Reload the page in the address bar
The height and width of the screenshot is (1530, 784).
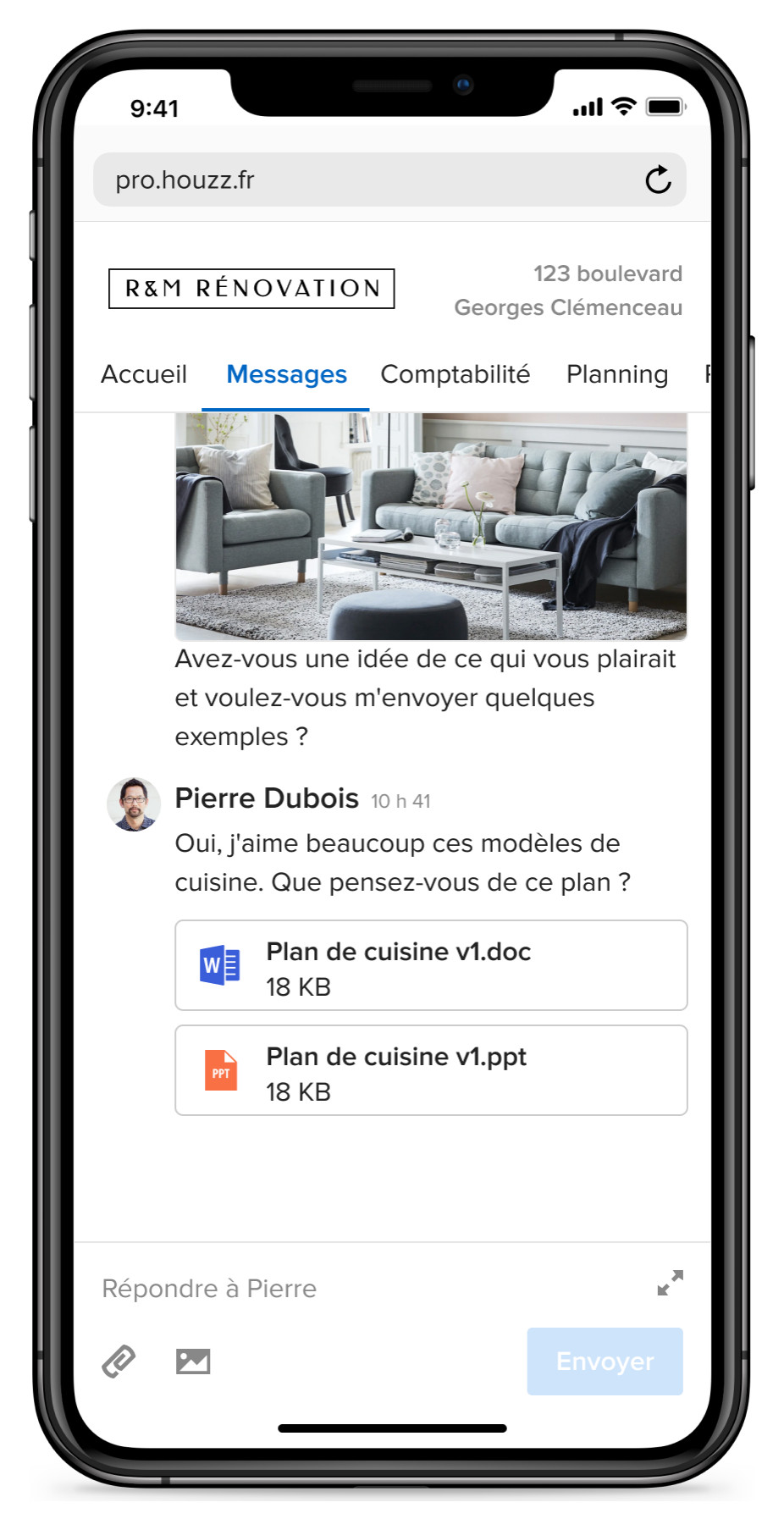click(658, 180)
